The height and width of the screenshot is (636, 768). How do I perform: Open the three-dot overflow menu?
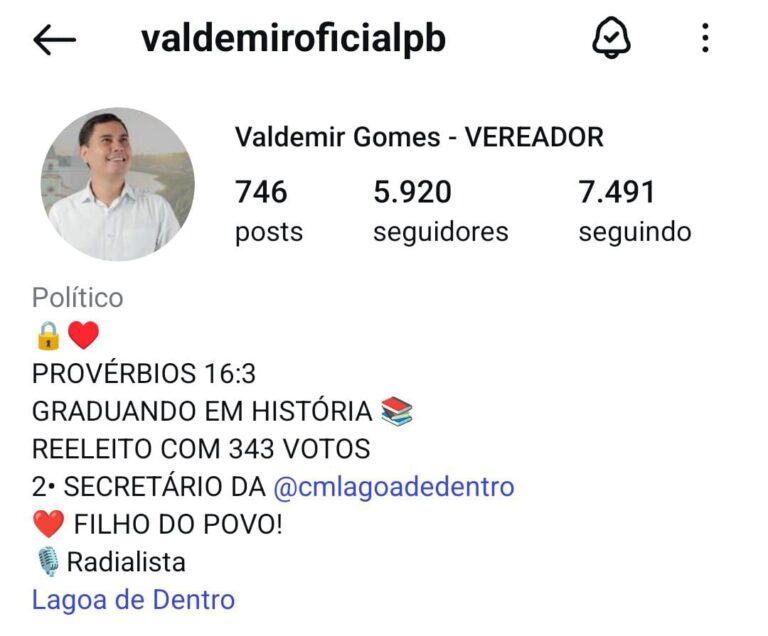click(705, 39)
